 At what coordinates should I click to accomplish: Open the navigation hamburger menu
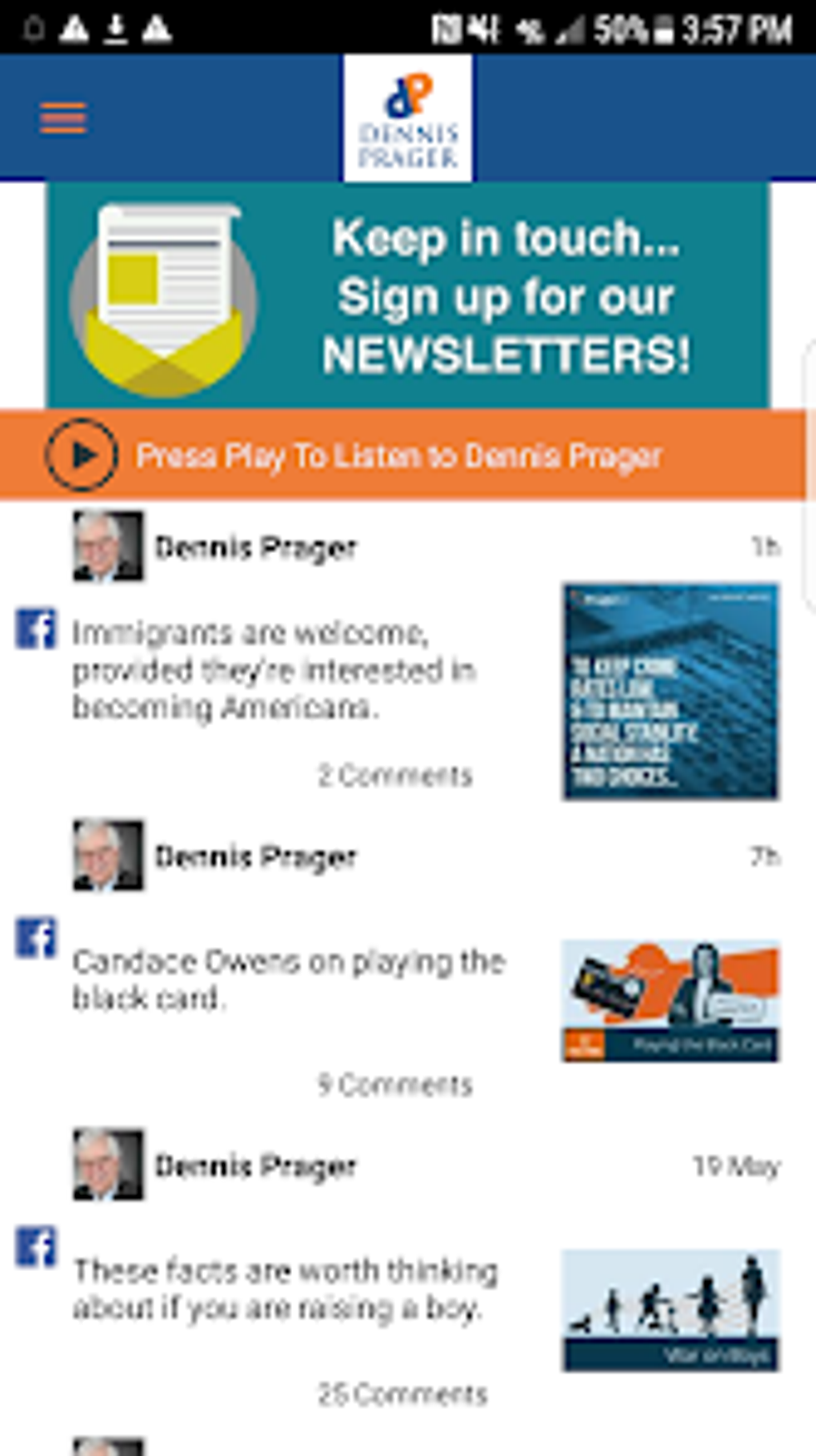click(x=66, y=117)
